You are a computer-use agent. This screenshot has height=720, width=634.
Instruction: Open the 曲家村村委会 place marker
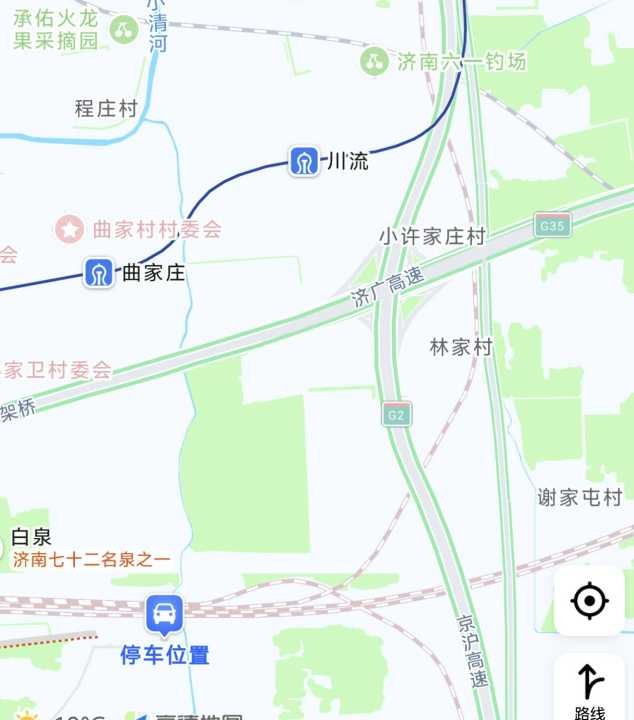click(70, 229)
